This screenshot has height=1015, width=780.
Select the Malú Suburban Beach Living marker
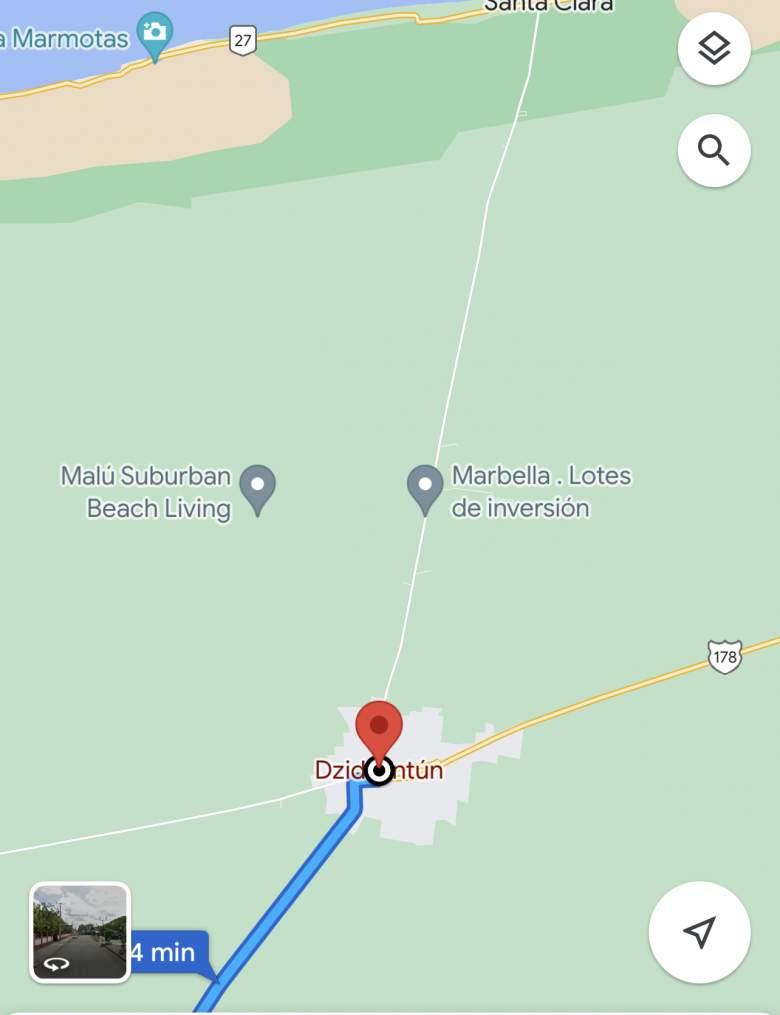click(260, 489)
